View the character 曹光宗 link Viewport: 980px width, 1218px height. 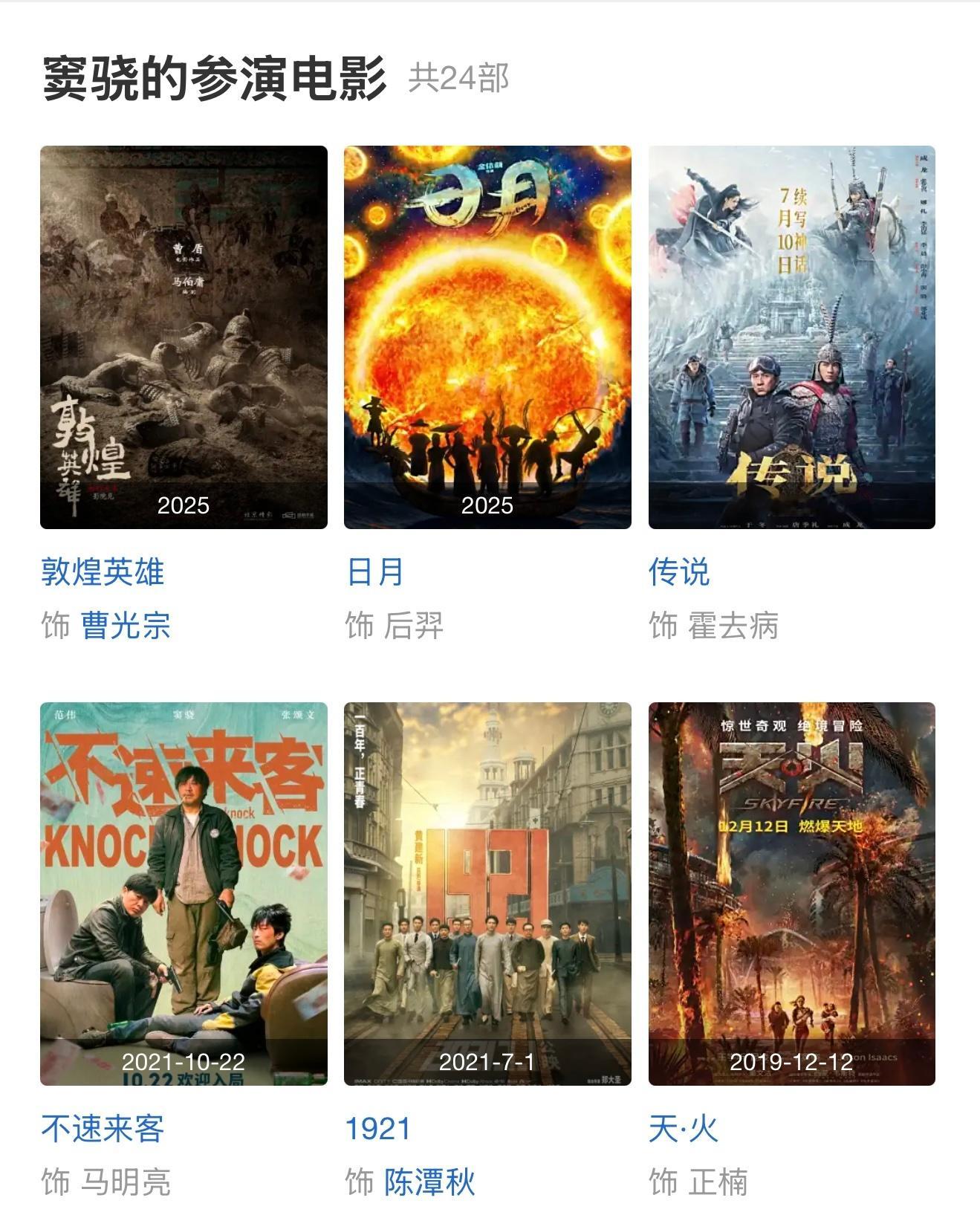point(126,625)
